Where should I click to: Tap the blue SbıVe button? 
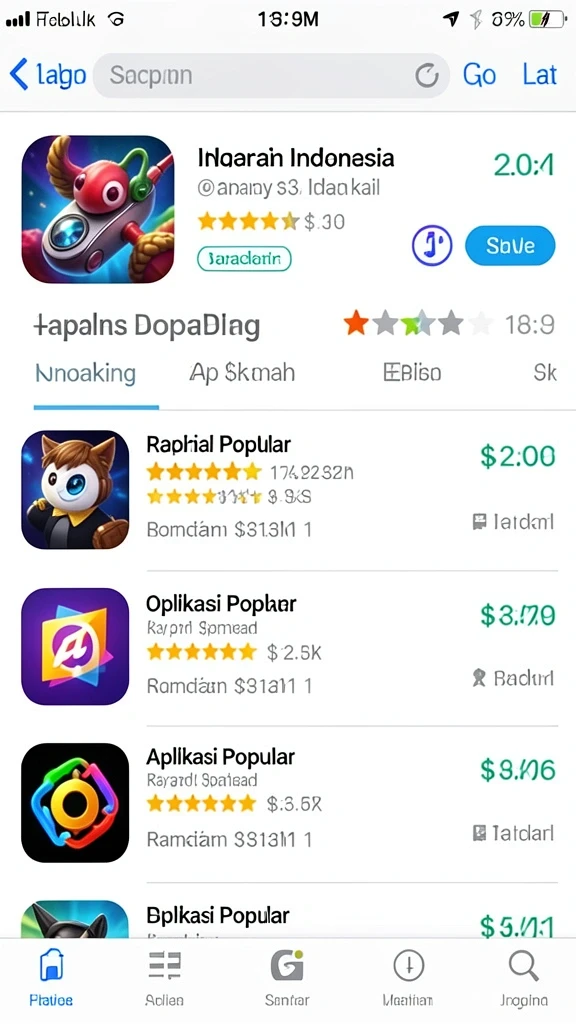click(510, 246)
